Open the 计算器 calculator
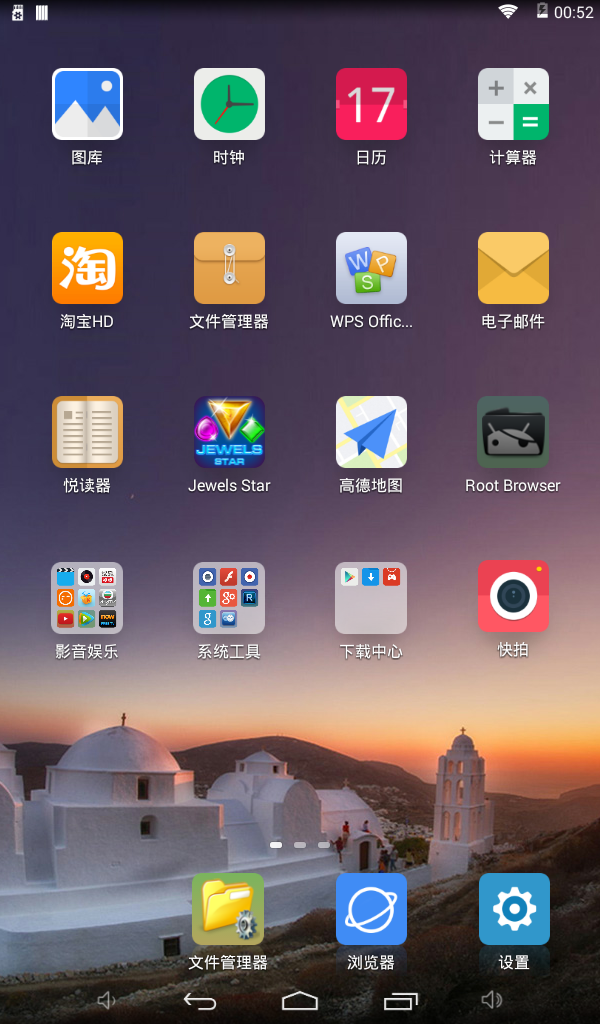Image resolution: width=600 pixels, height=1024 pixels. click(513, 104)
